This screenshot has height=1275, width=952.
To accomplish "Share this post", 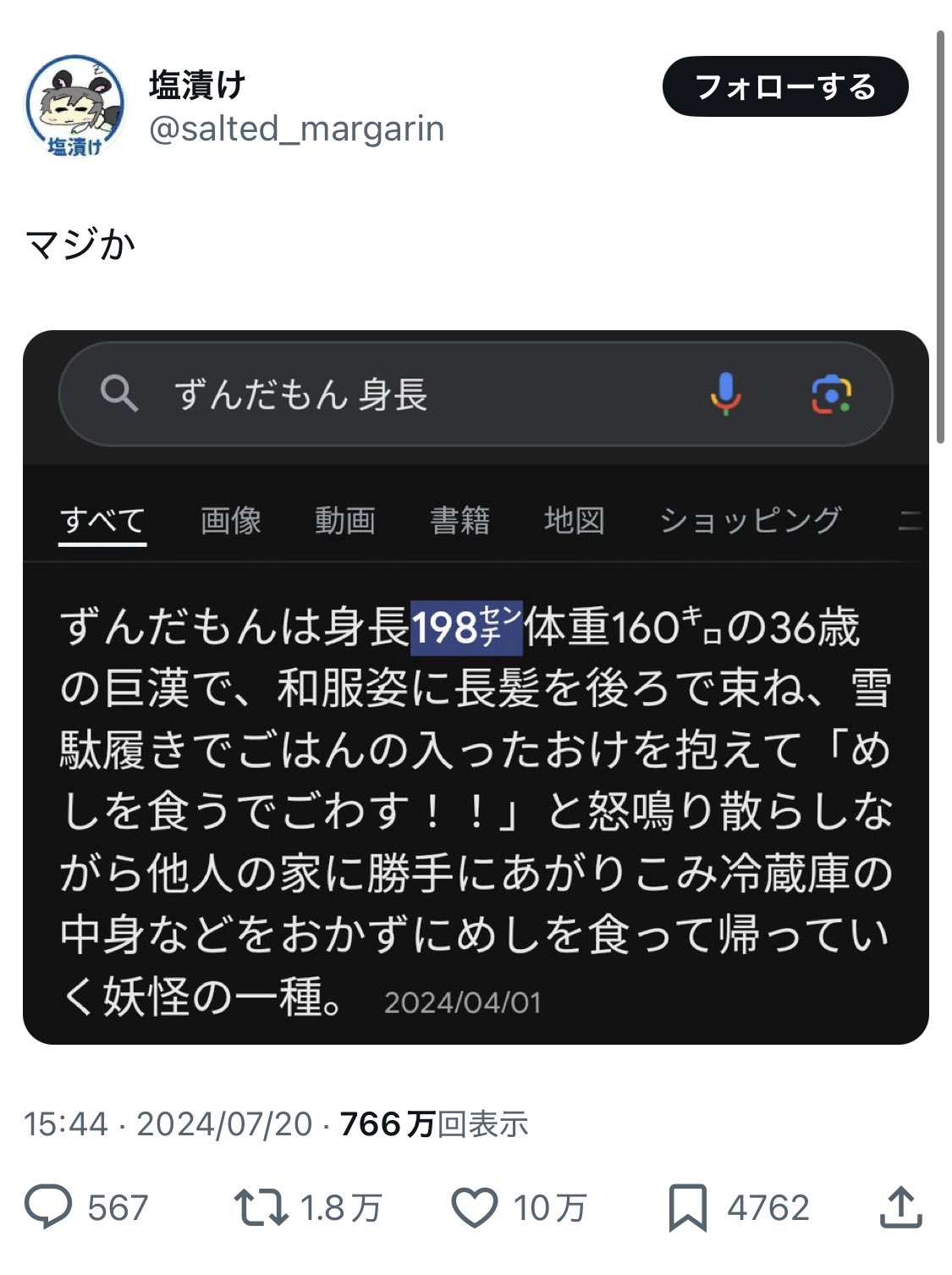I will pos(900,1207).
